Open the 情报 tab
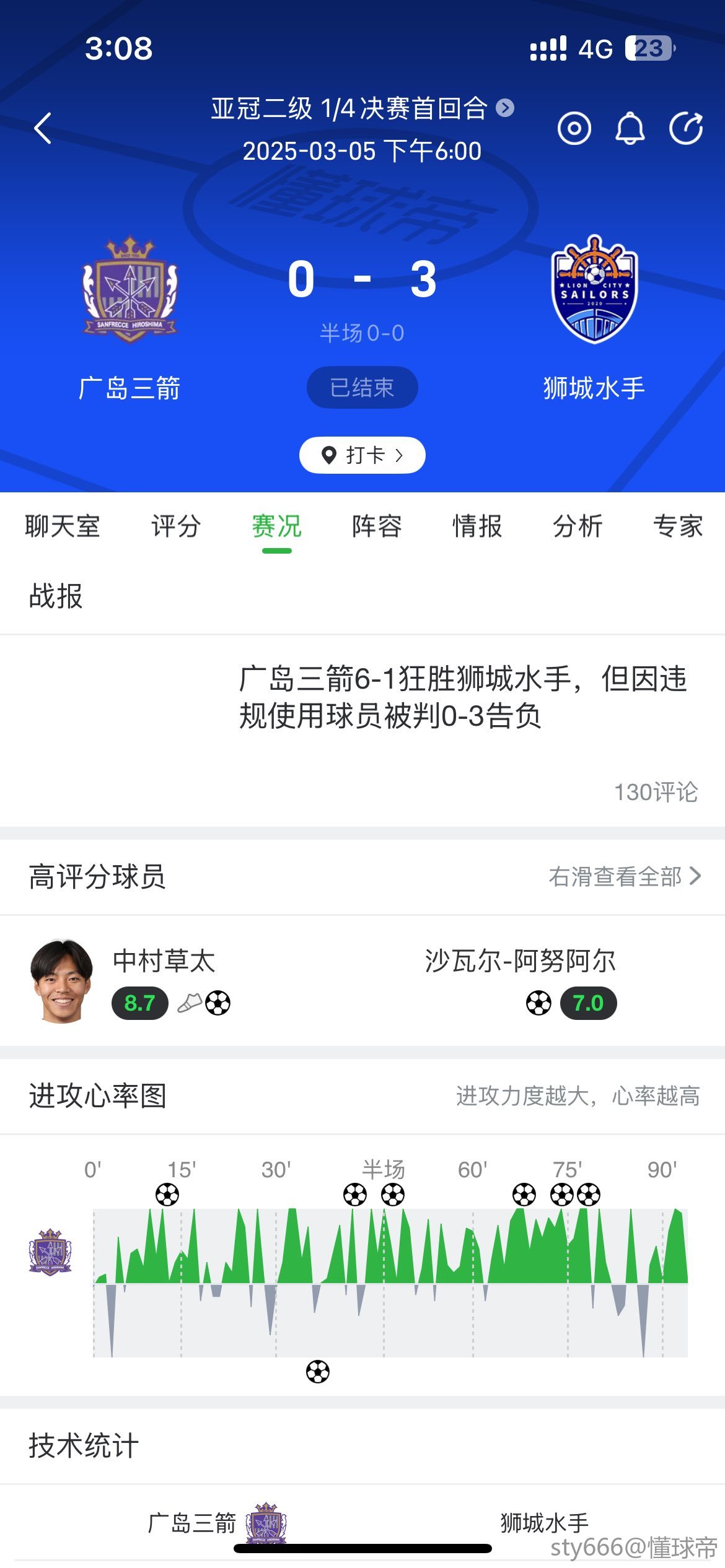 [x=477, y=526]
